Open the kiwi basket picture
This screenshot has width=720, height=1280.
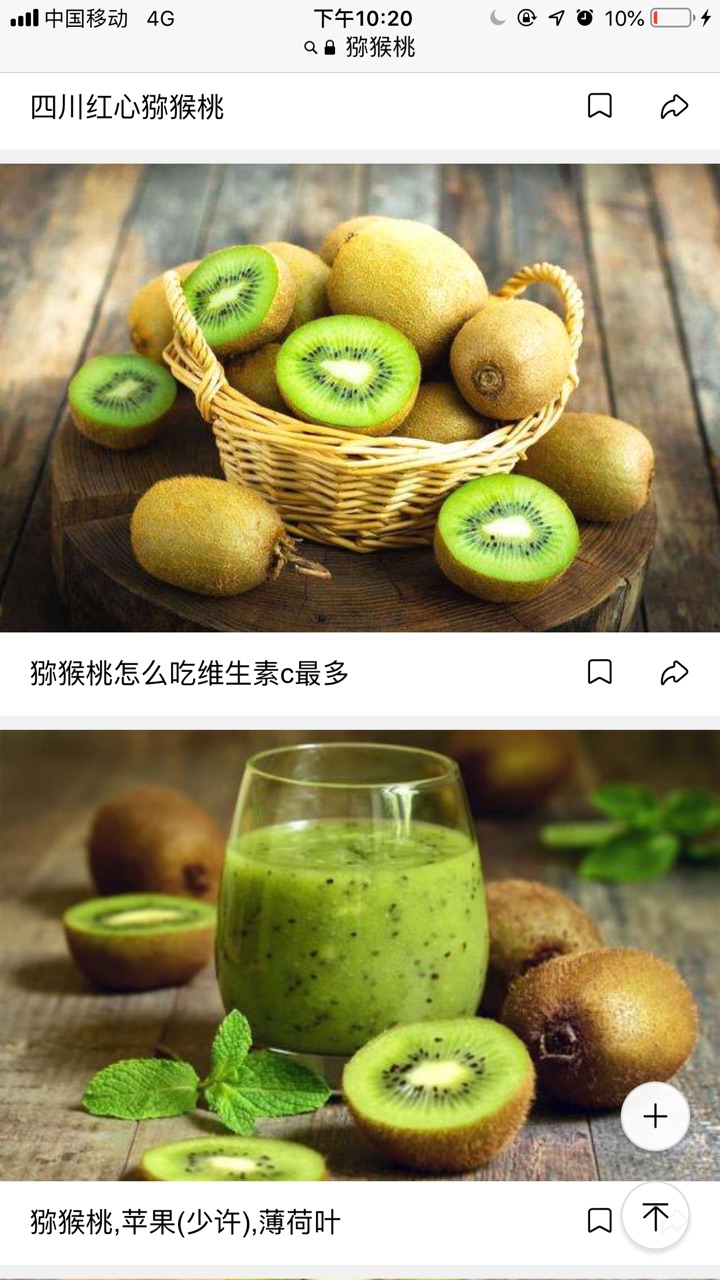click(x=360, y=398)
